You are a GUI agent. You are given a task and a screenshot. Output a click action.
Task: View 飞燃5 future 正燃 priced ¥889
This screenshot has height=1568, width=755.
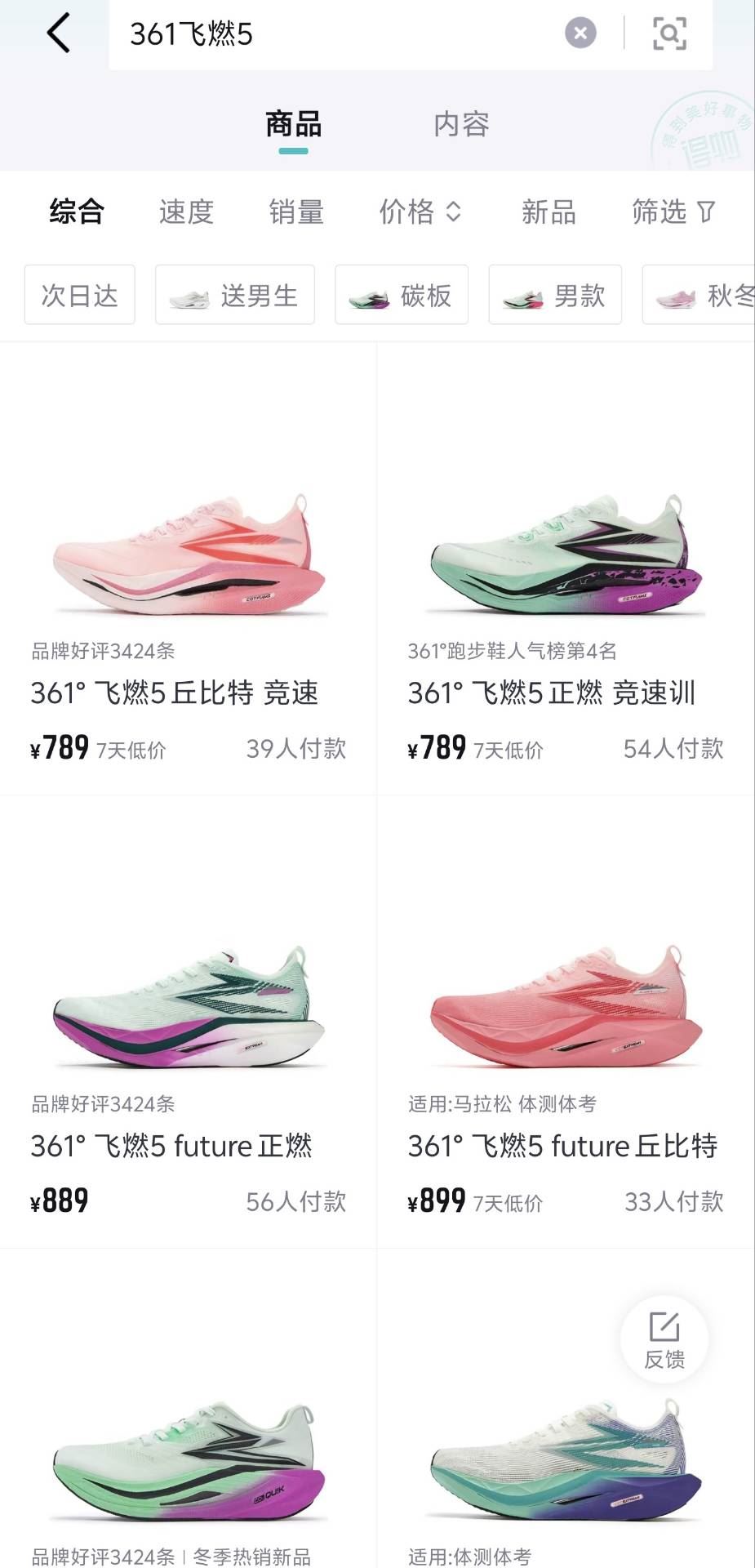point(189,1022)
